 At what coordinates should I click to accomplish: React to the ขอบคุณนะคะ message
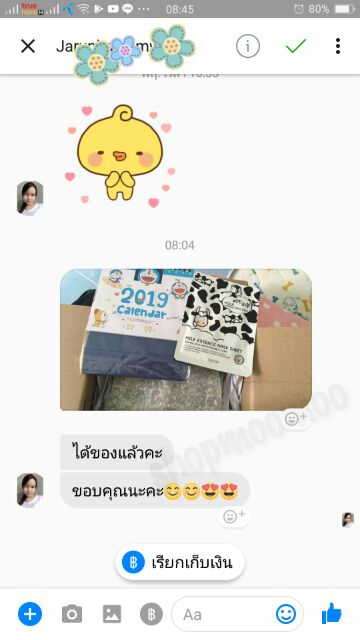[234, 516]
